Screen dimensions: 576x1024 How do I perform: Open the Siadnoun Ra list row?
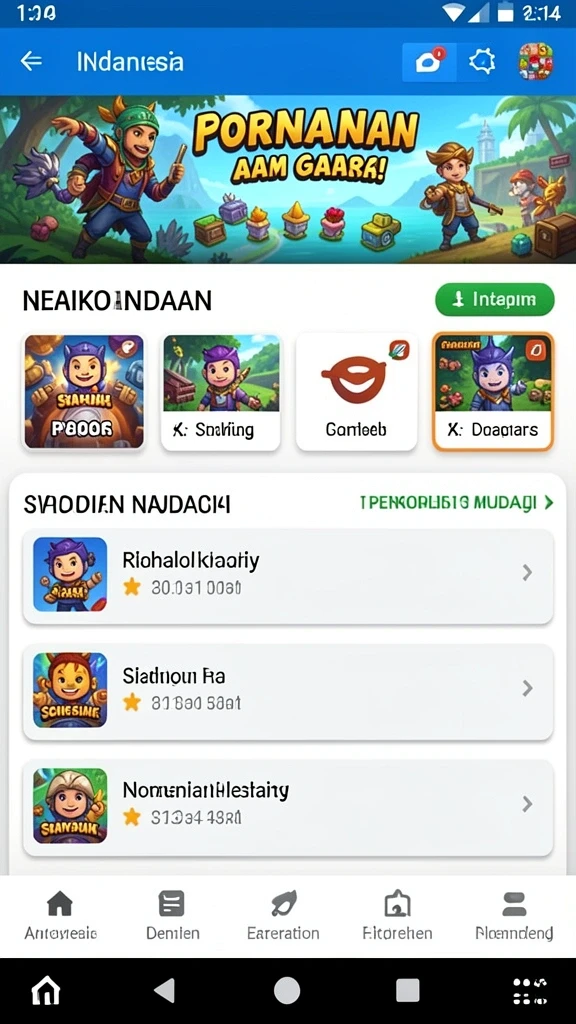click(288, 691)
